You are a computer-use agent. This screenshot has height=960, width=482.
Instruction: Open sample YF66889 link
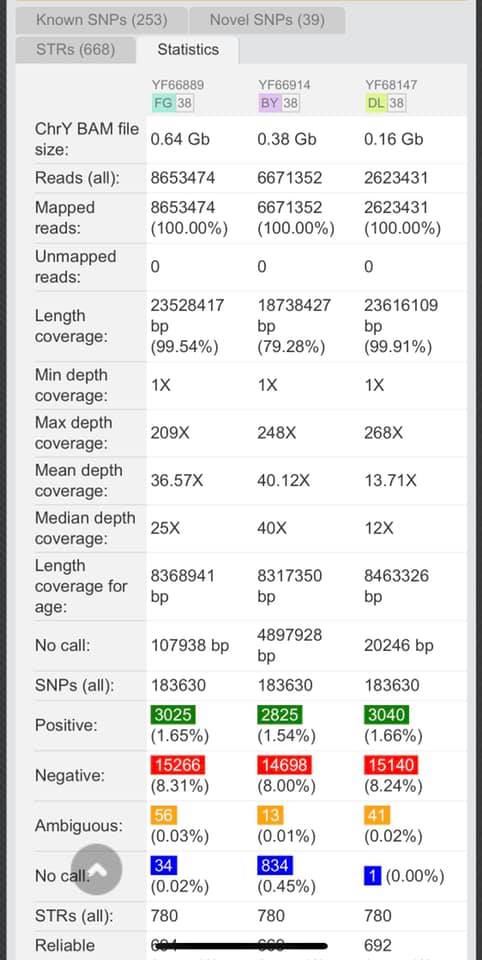(178, 84)
